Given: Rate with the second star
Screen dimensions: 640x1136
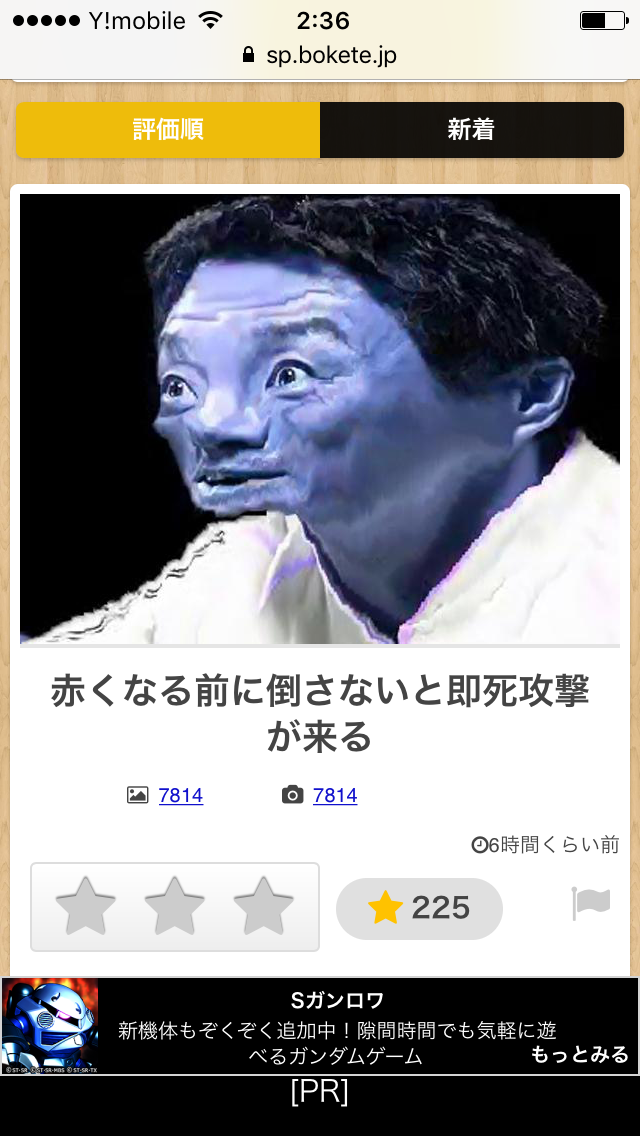Looking at the screenshot, I should (175, 906).
